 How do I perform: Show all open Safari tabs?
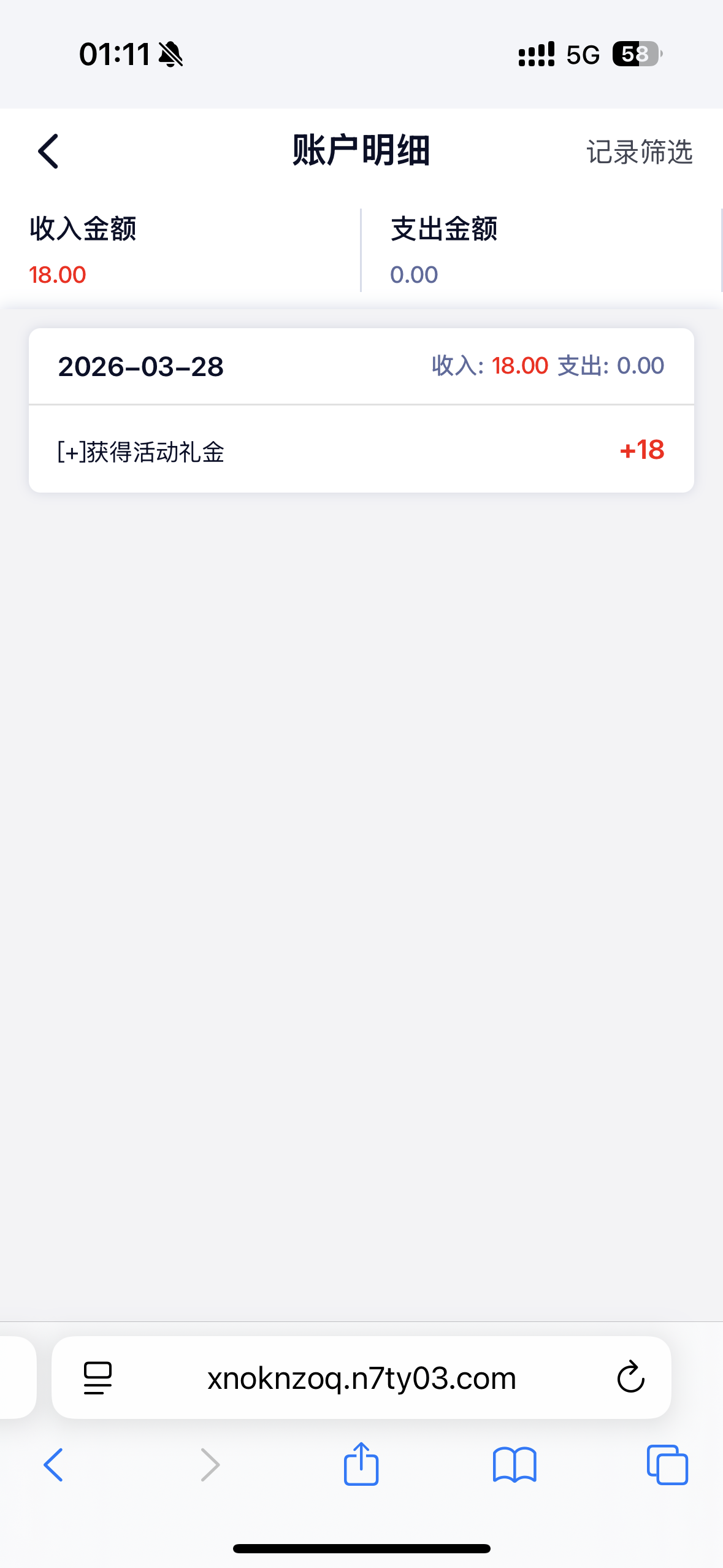point(668,1465)
